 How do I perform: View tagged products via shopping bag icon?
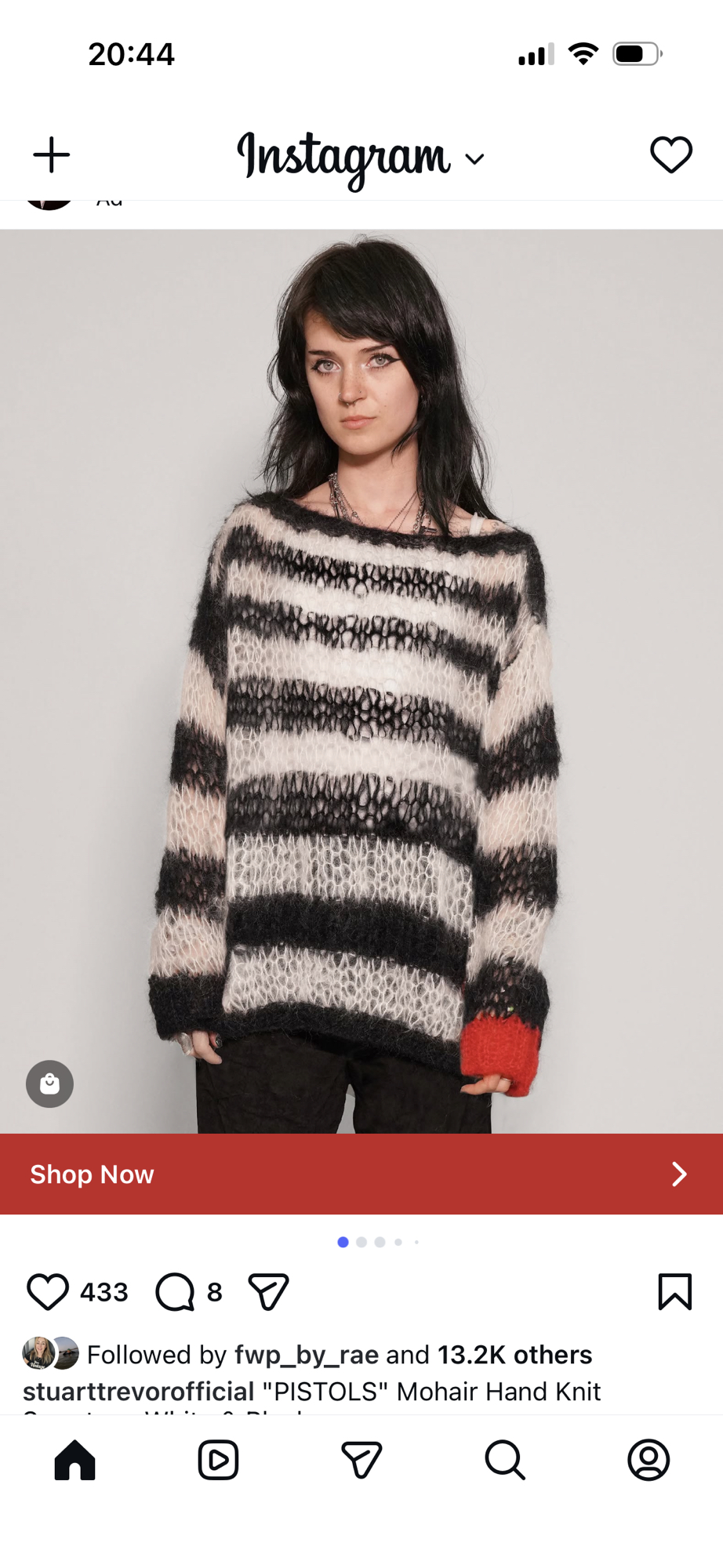[x=49, y=1083]
